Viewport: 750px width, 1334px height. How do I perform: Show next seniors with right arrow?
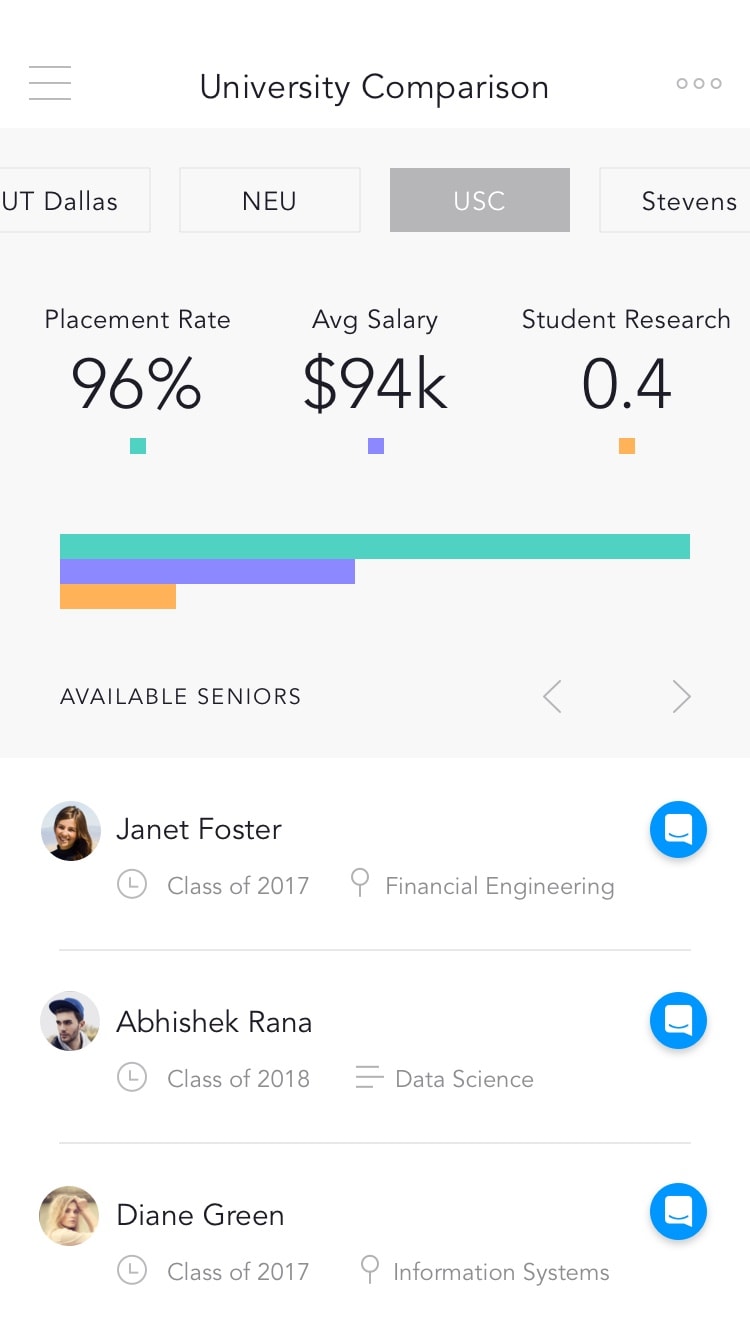point(681,696)
